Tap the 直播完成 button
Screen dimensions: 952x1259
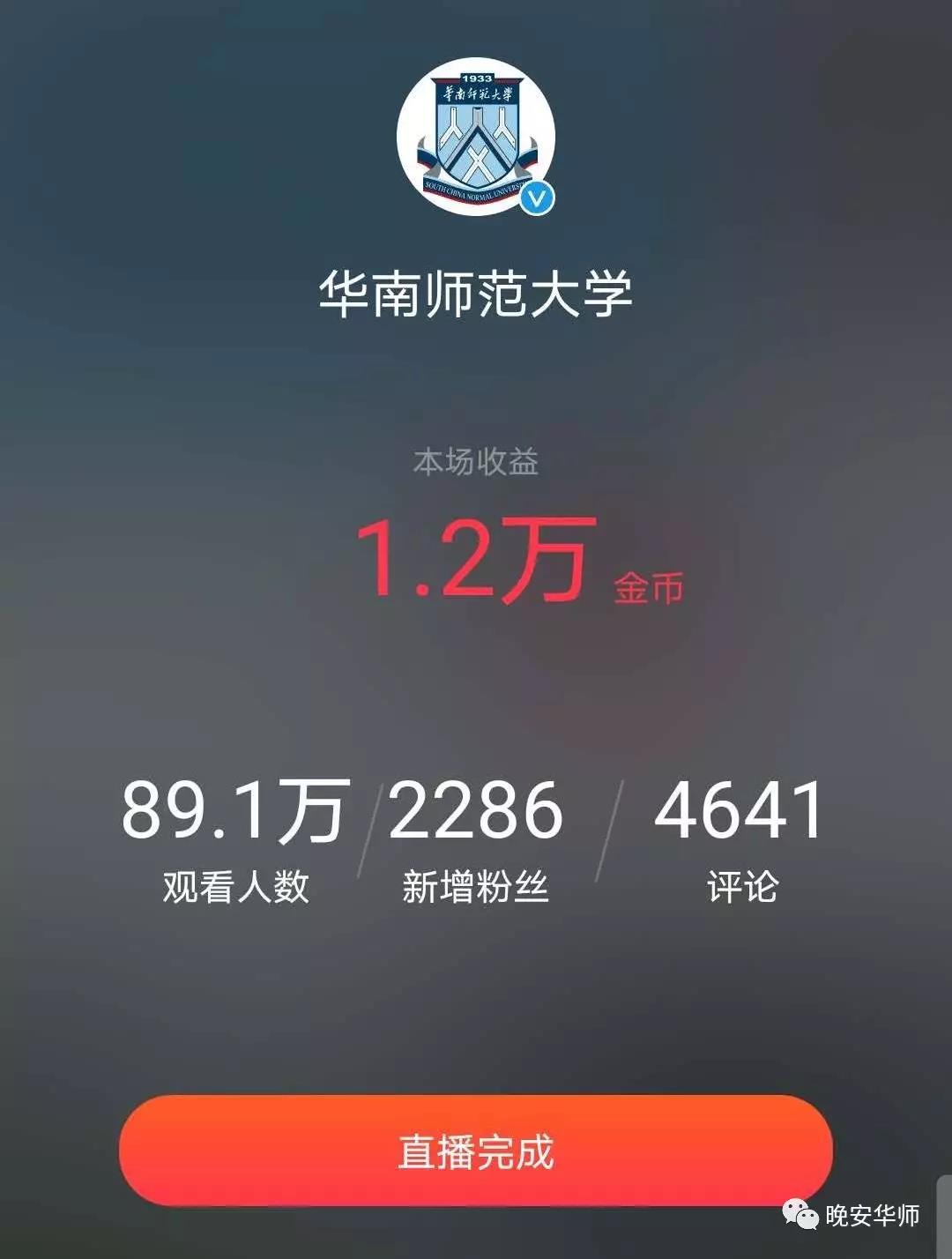coord(476,1151)
